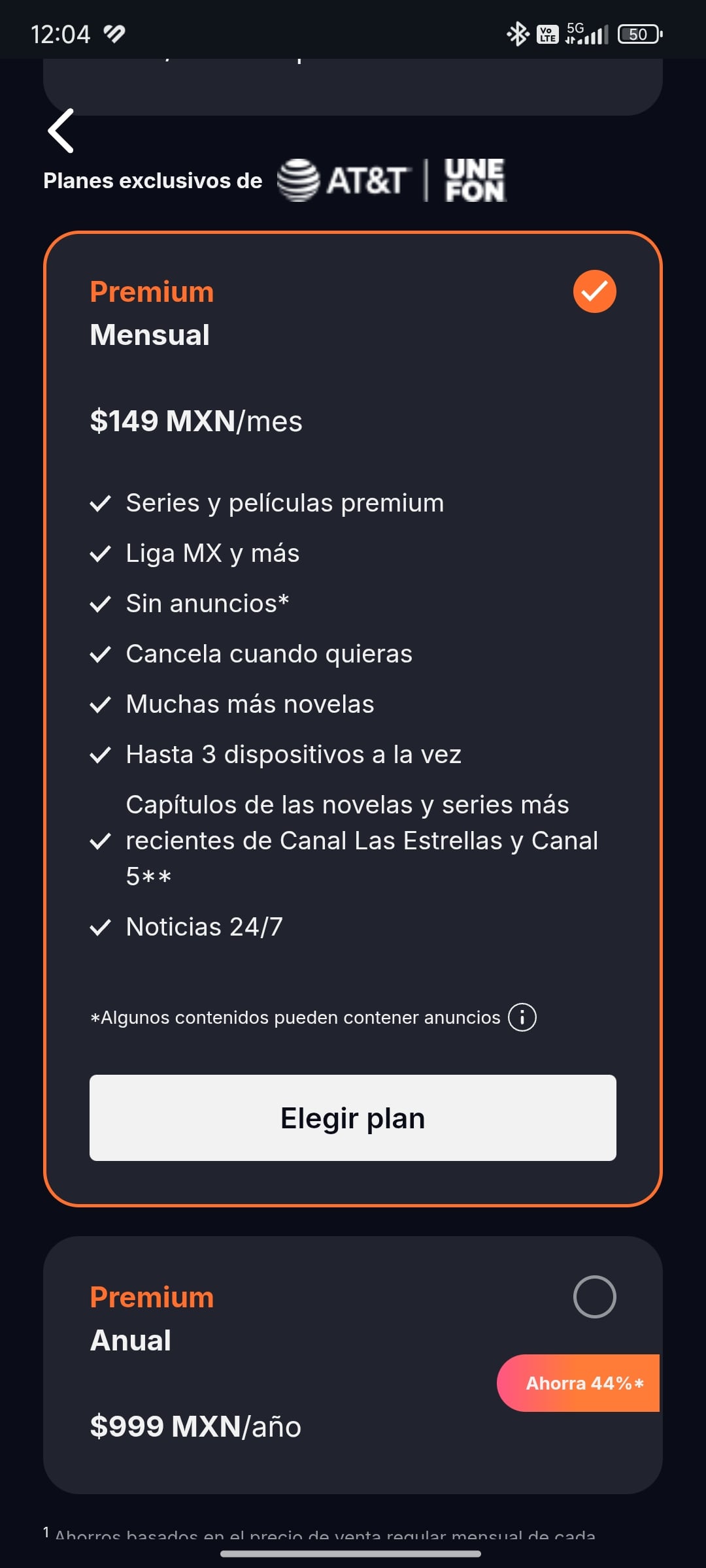Tap the checkmark beside Liga MX y más
706x1568 pixels.
(99, 553)
